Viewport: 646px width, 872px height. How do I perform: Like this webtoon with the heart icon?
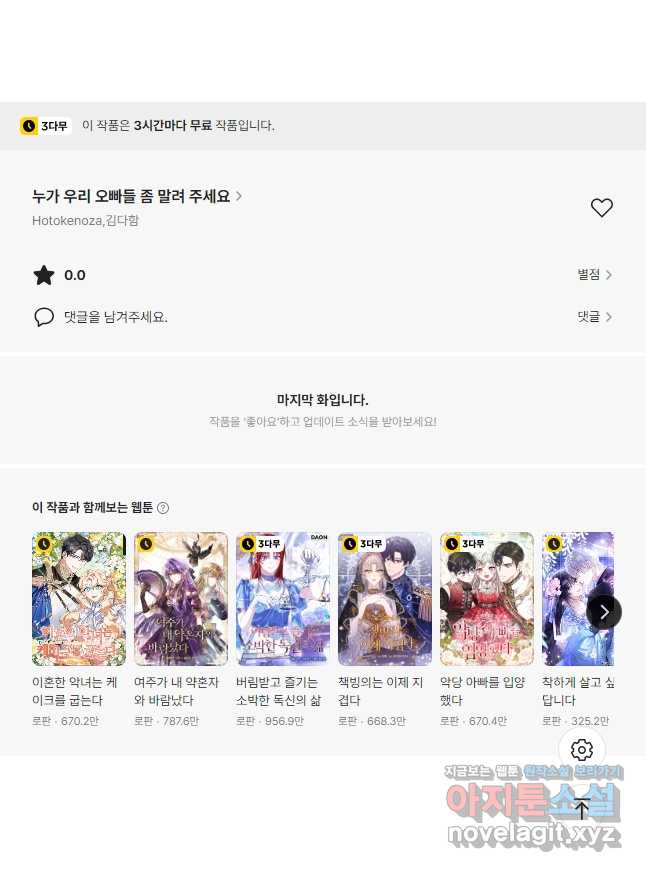pyautogui.click(x=601, y=208)
